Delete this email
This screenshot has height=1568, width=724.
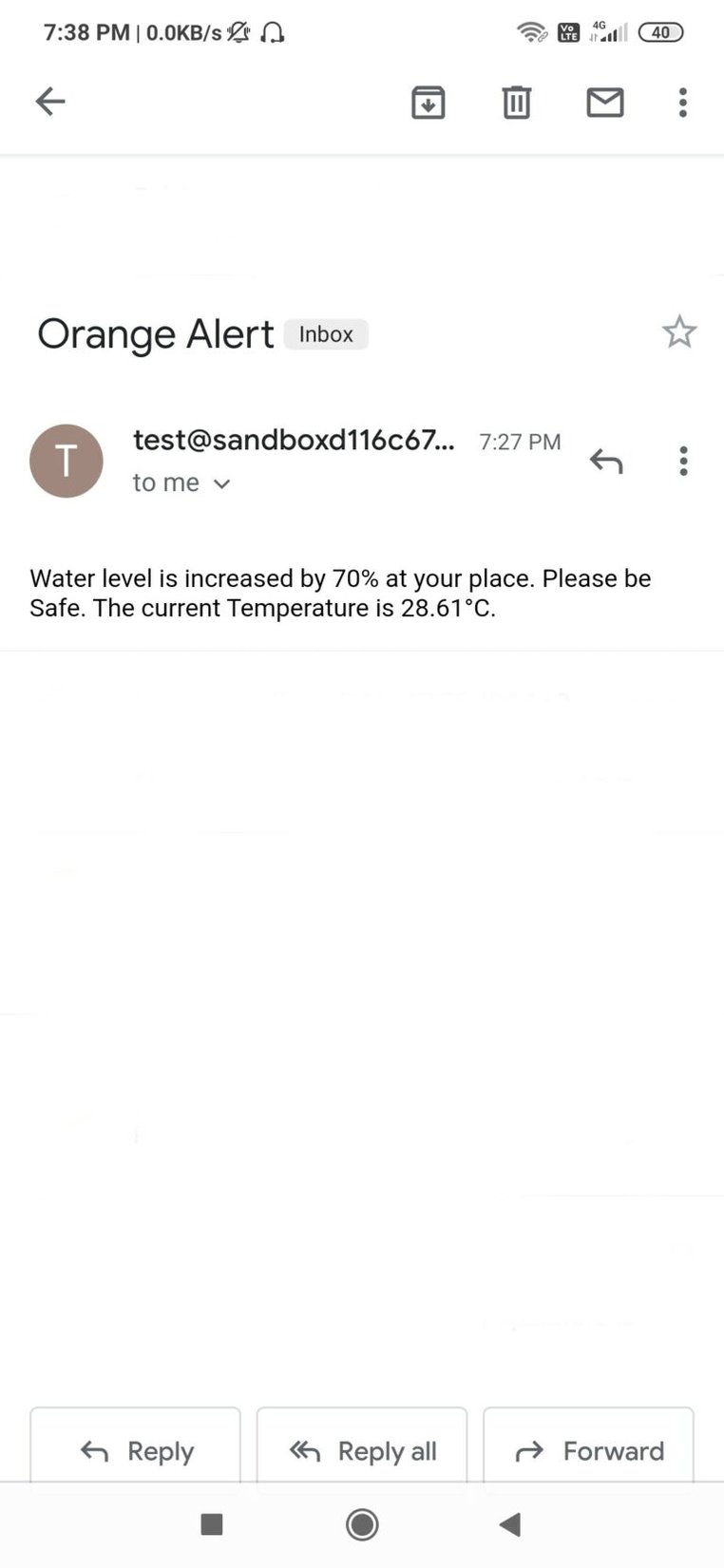[x=516, y=102]
